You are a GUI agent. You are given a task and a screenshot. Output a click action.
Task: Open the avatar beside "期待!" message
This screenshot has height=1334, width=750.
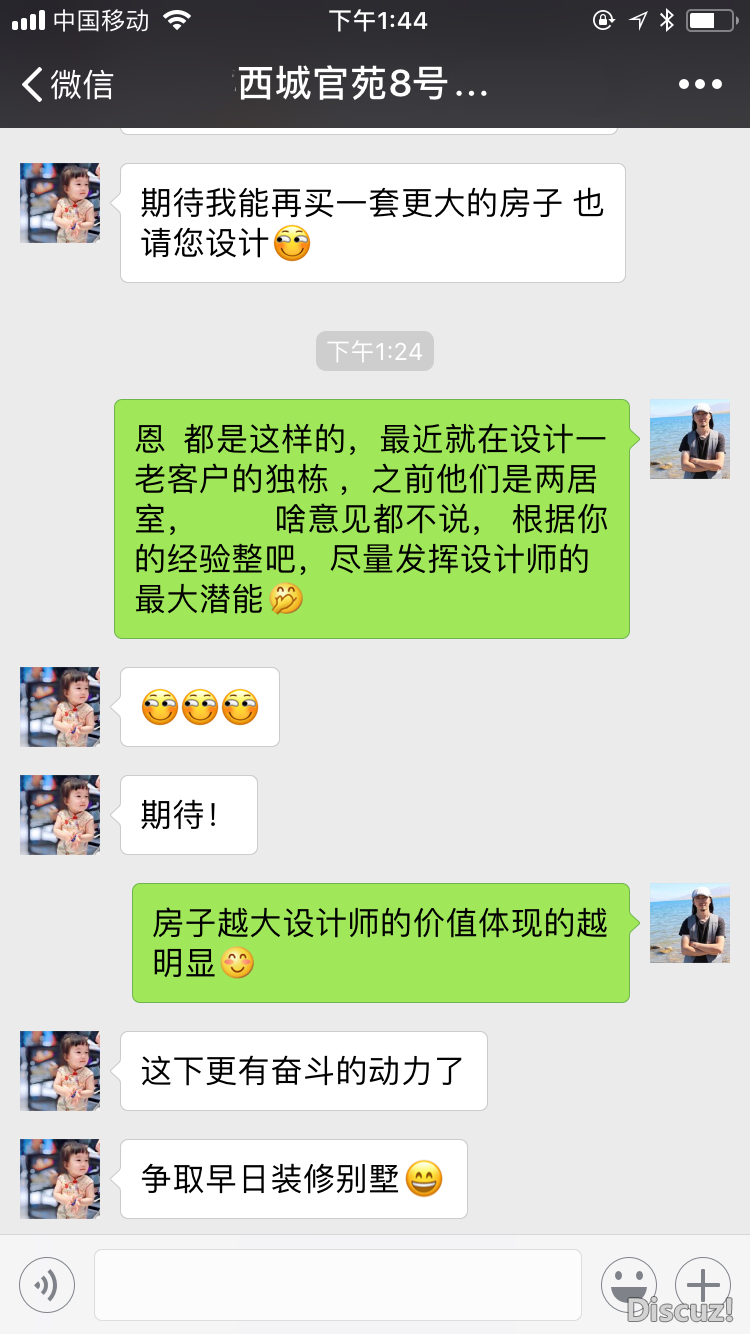tap(60, 814)
